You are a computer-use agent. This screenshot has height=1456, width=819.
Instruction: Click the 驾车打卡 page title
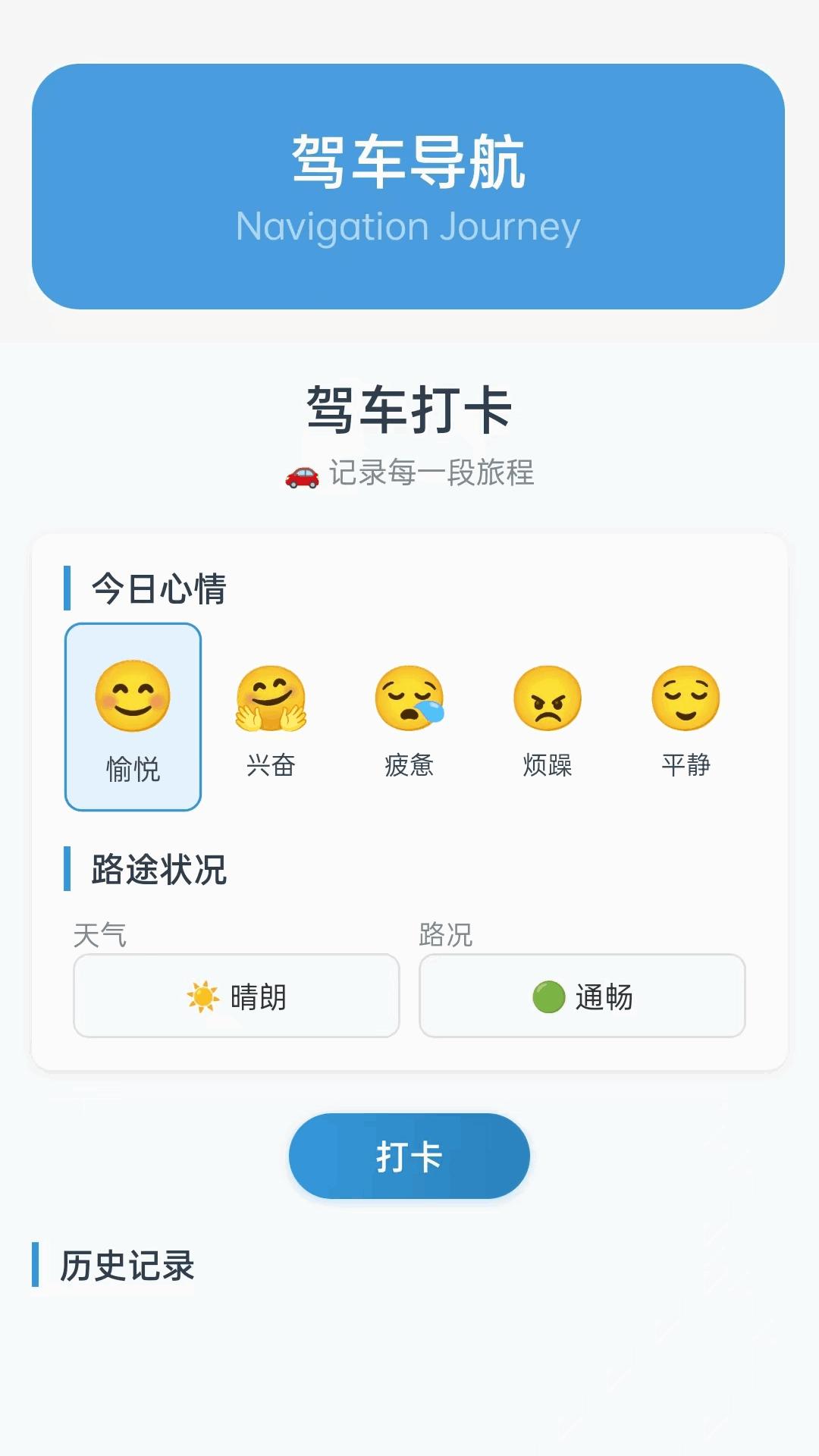[x=409, y=409]
